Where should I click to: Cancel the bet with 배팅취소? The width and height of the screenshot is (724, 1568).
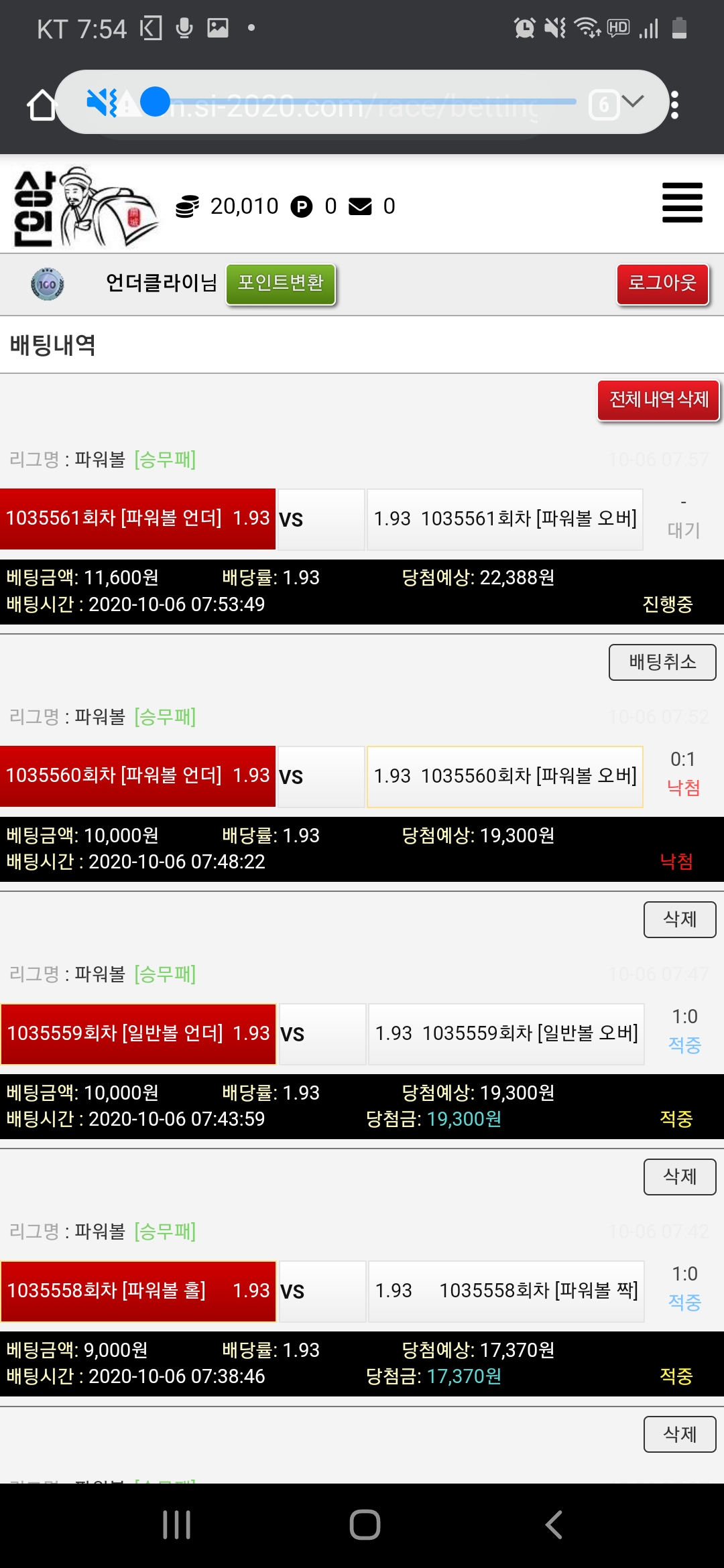click(662, 662)
